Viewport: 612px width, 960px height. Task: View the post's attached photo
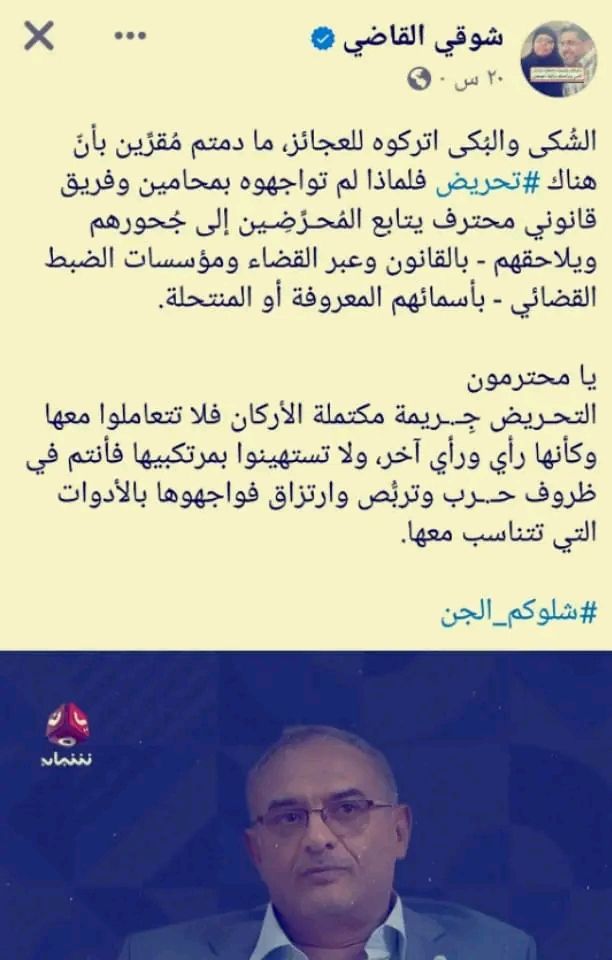pyautogui.click(x=306, y=805)
